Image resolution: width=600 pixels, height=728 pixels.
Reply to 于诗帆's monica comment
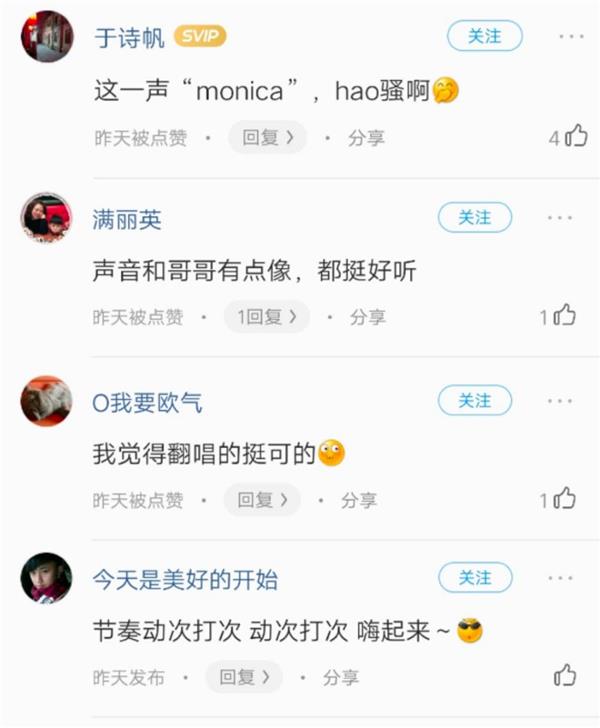tap(266, 138)
